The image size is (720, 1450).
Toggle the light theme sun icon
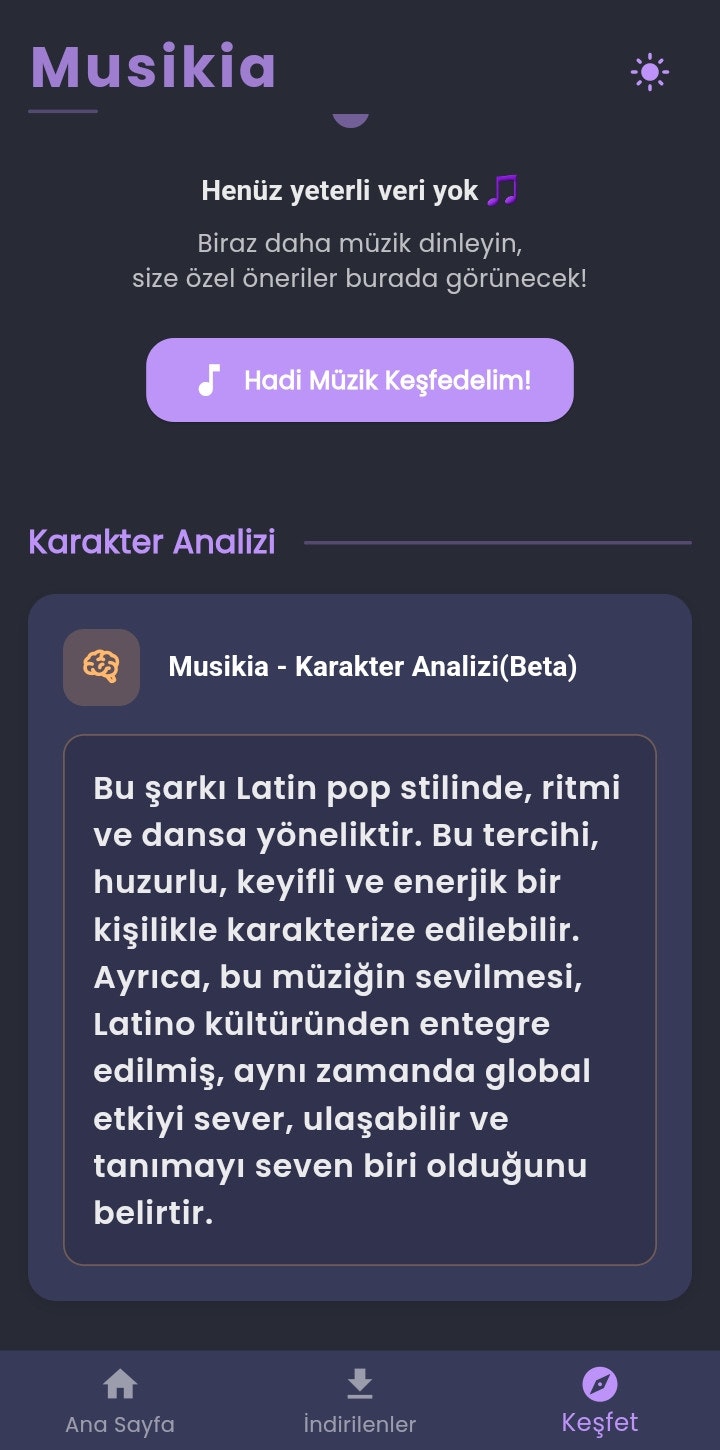650,72
